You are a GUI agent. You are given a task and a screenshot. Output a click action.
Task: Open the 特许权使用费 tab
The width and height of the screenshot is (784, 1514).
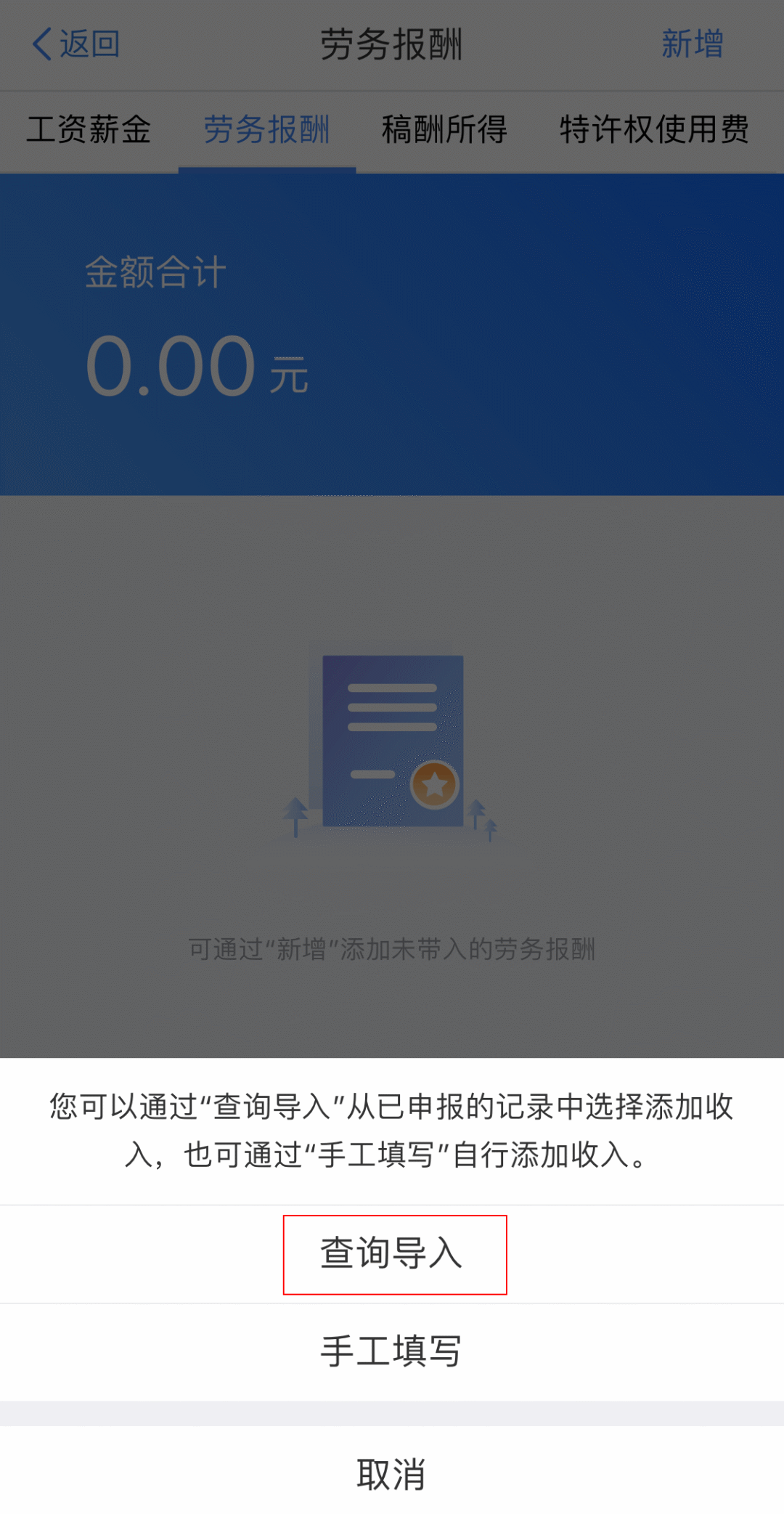tap(653, 131)
